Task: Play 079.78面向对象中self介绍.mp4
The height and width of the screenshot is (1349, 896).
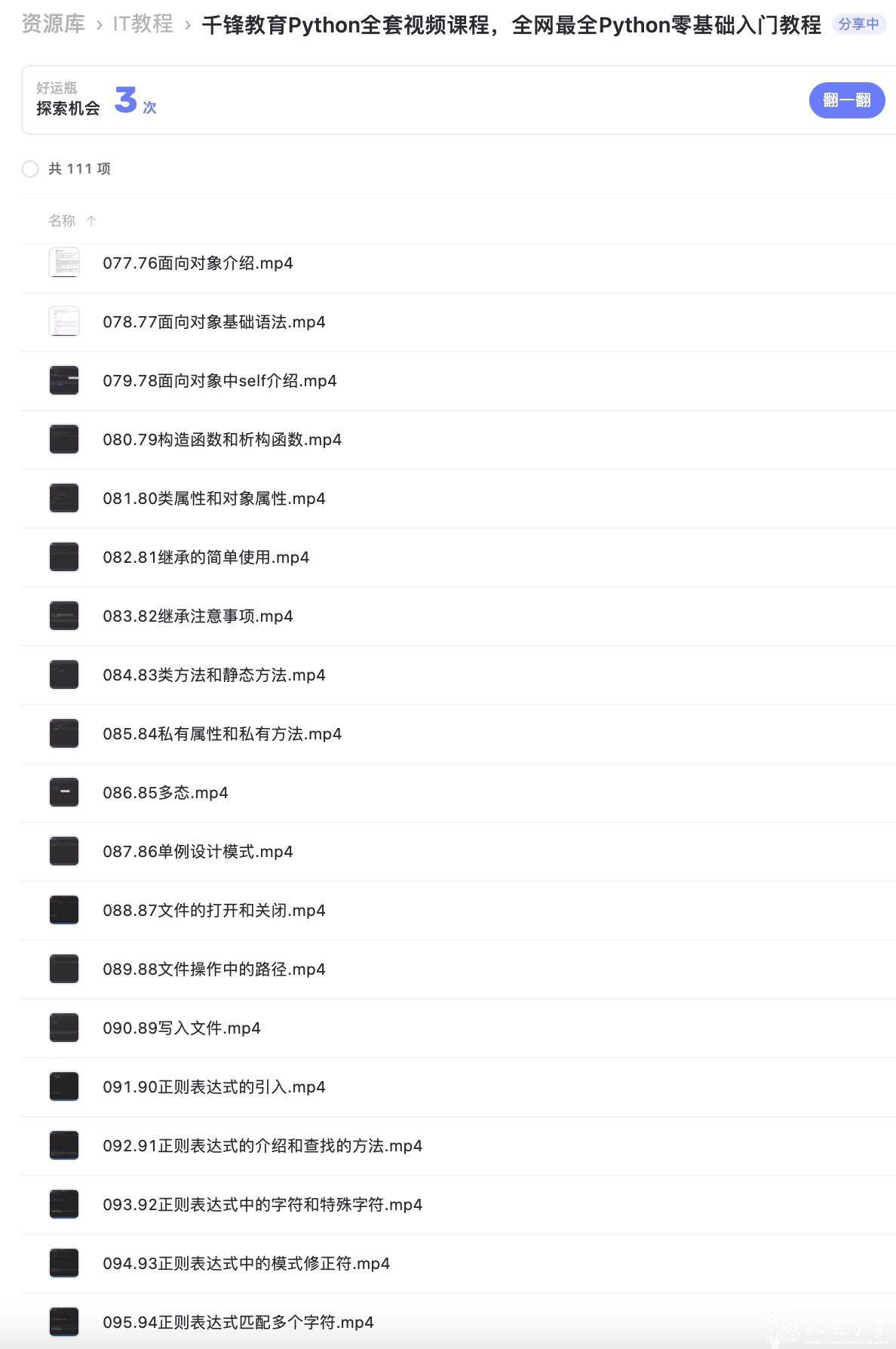Action: [219, 381]
